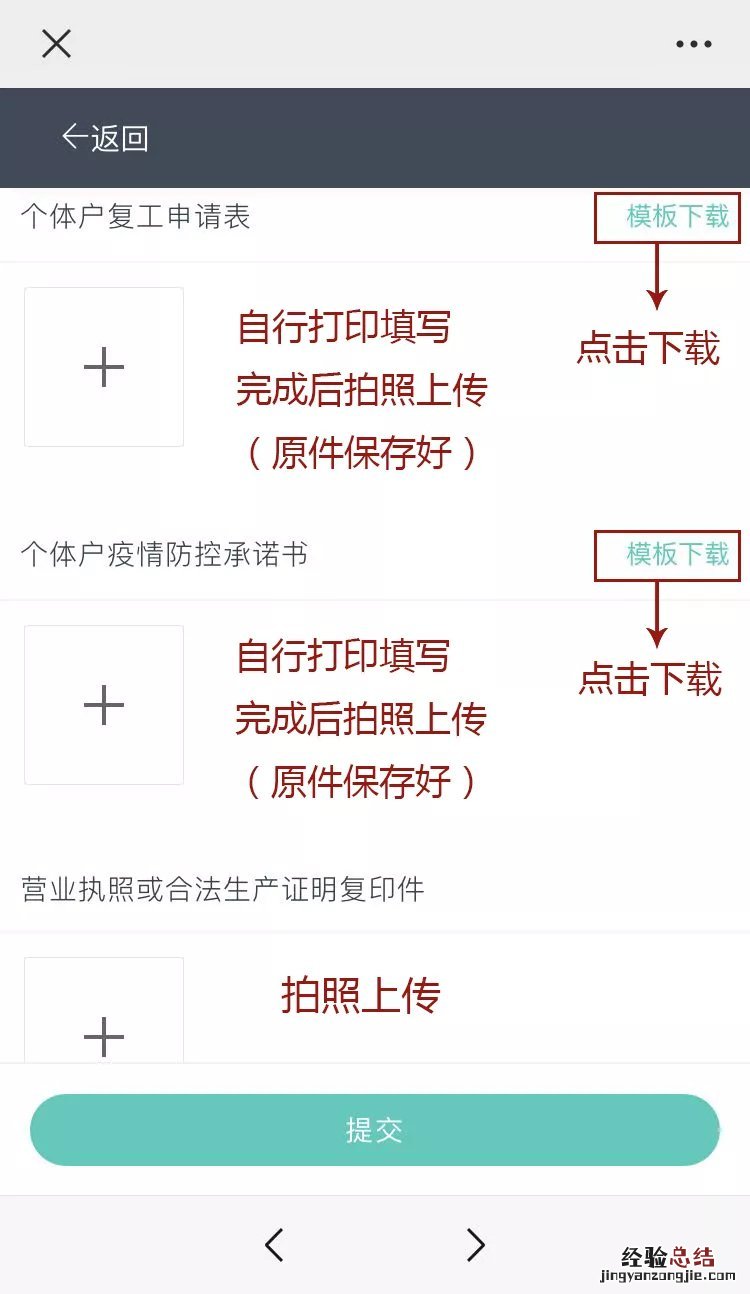
Task: Add a photo for 个体户复工申请表
Action: click(x=104, y=367)
